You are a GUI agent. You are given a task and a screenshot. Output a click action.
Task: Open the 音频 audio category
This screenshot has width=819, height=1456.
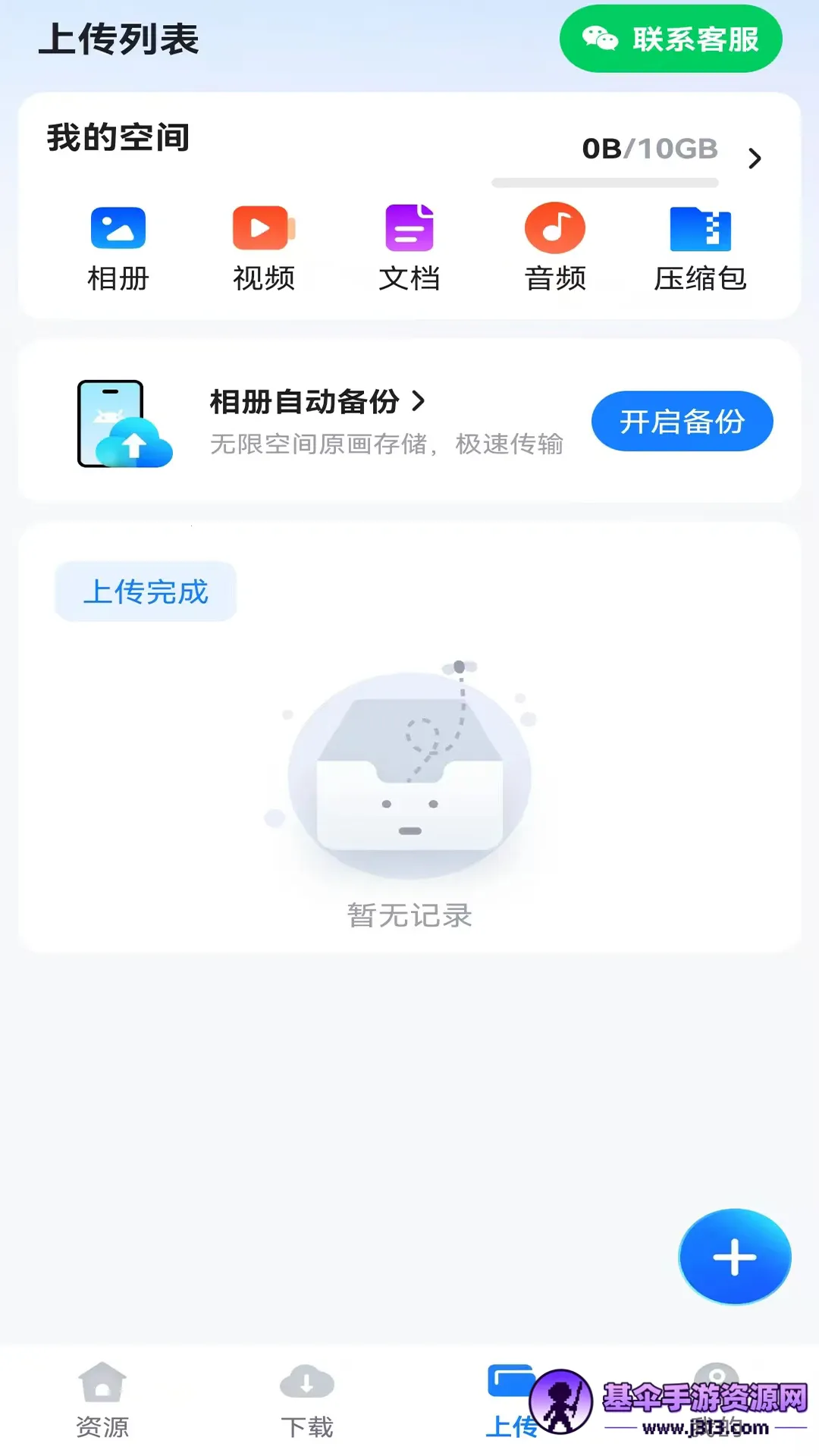(x=555, y=248)
